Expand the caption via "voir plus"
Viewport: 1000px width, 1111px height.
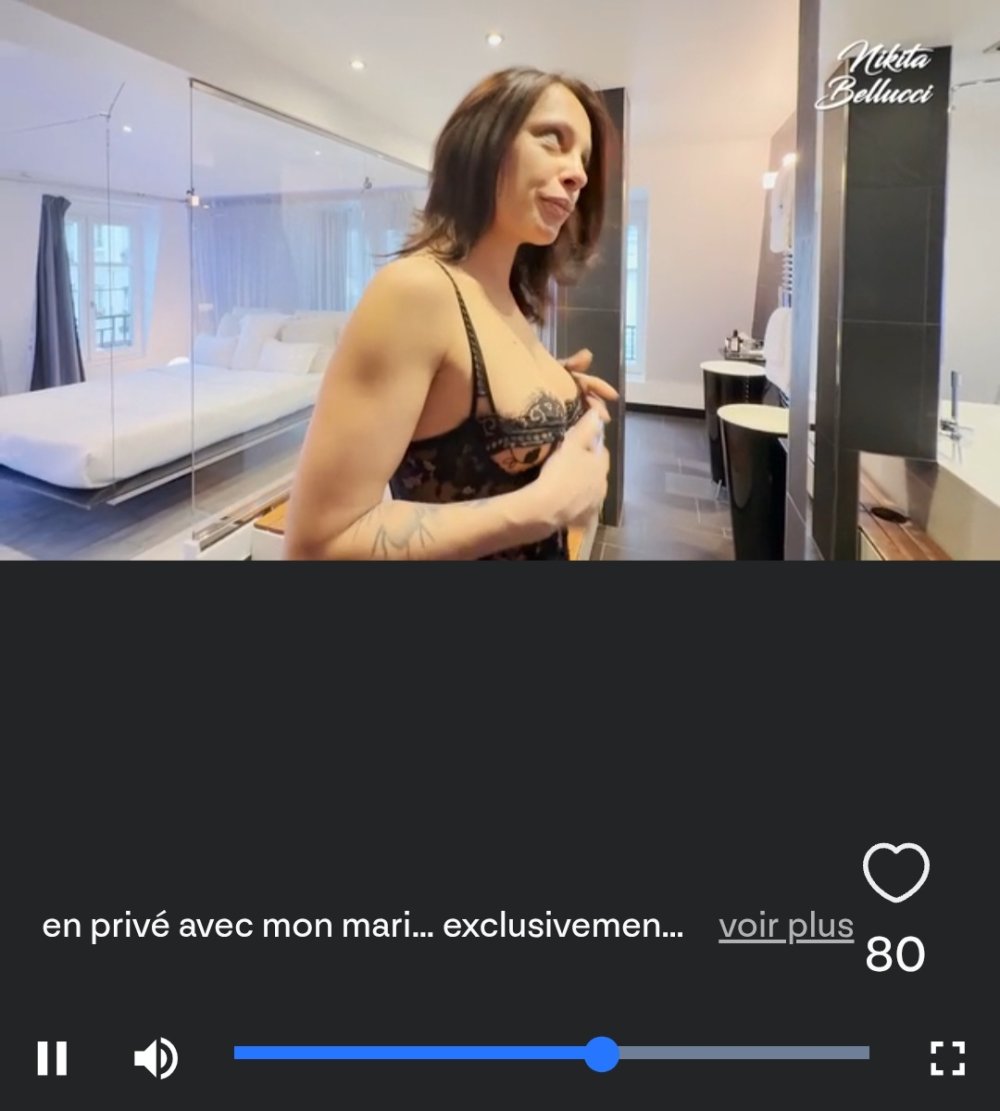pyautogui.click(x=785, y=927)
